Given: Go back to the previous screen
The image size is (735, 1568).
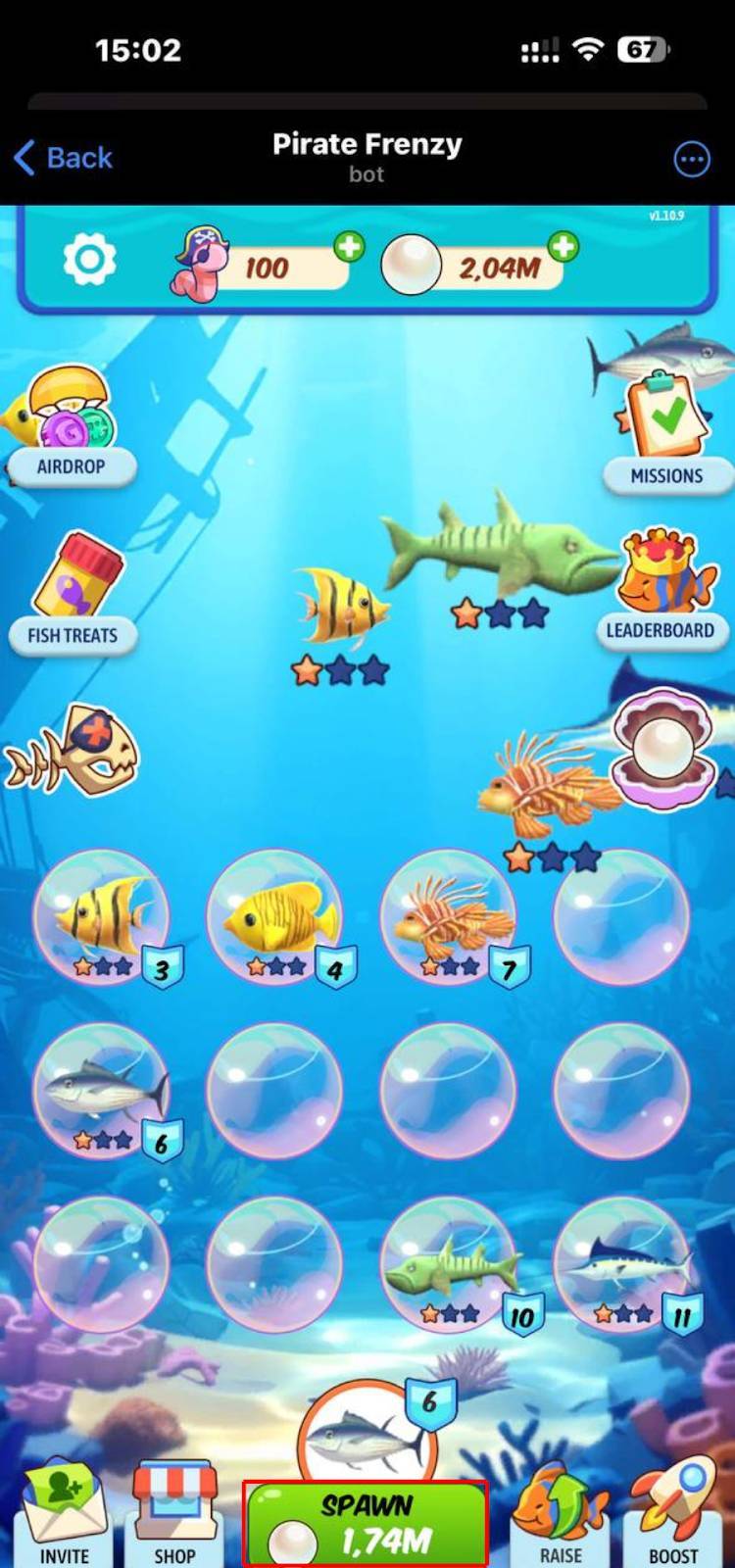Looking at the screenshot, I should [64, 158].
